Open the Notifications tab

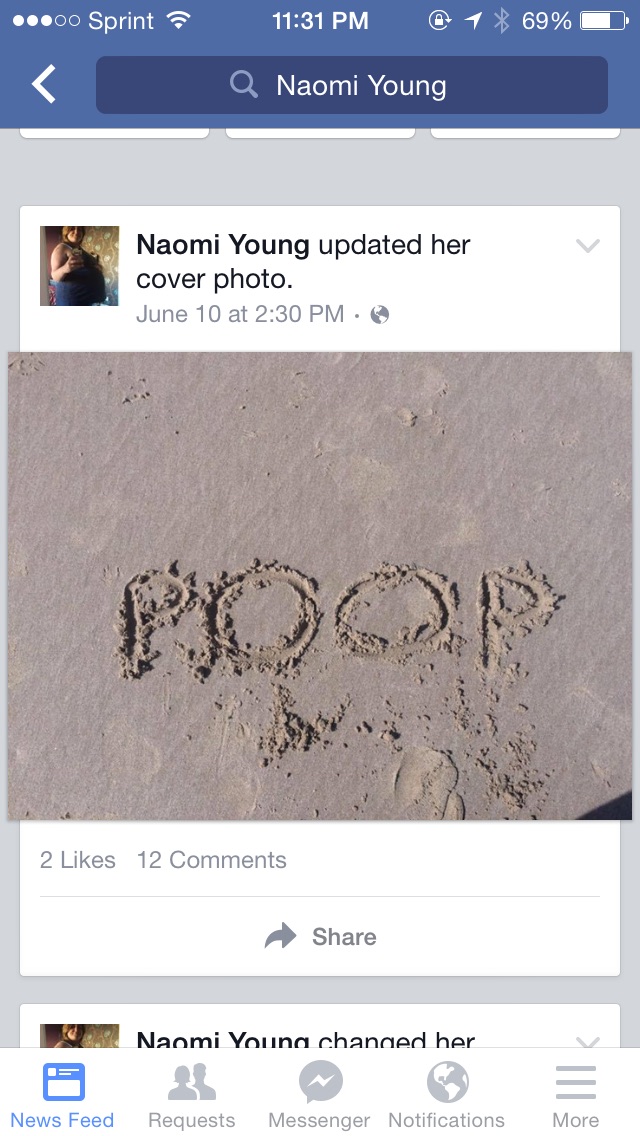(x=447, y=1094)
